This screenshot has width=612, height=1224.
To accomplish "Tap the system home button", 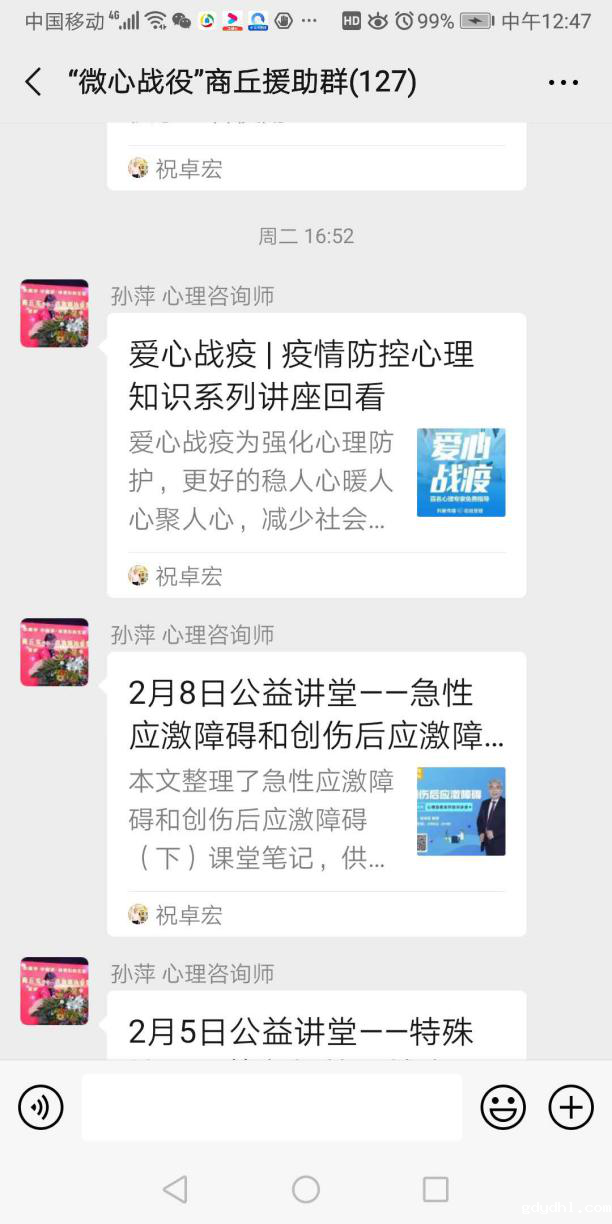I will [306, 1189].
